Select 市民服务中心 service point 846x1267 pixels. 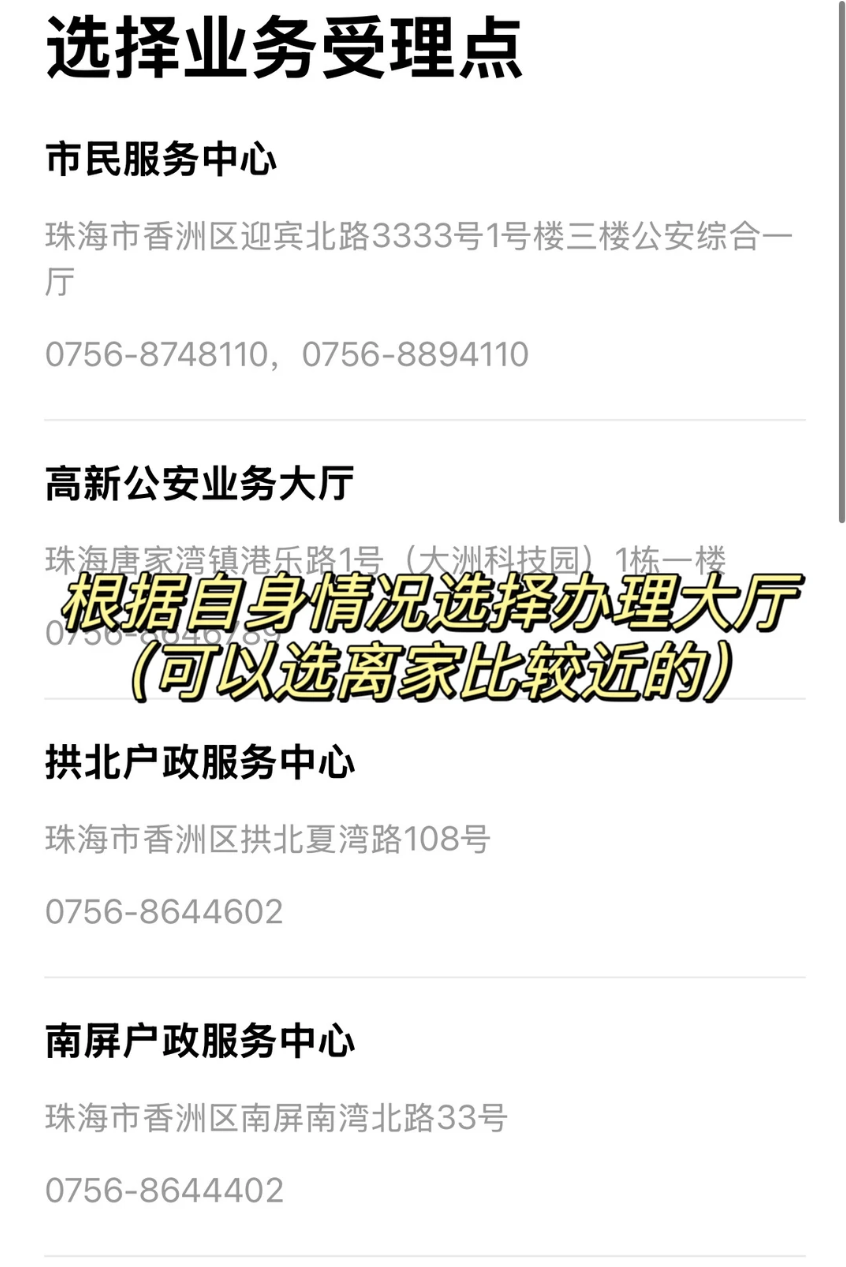click(162, 160)
